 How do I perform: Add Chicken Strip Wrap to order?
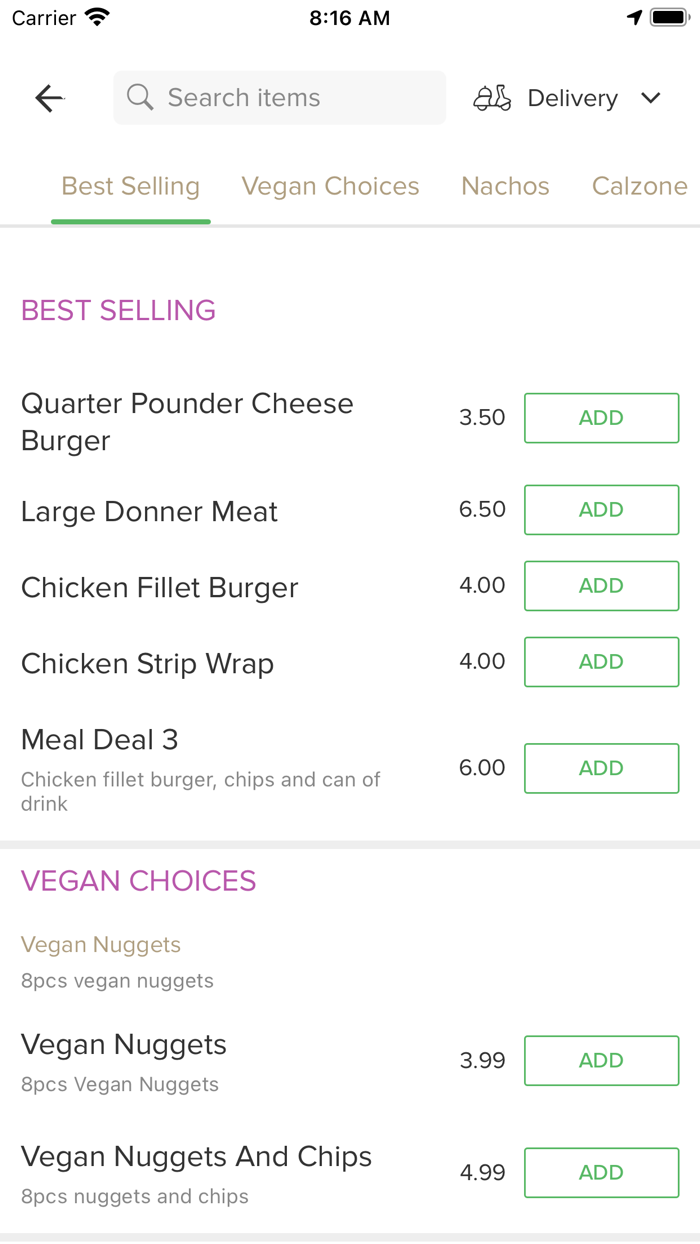point(601,662)
